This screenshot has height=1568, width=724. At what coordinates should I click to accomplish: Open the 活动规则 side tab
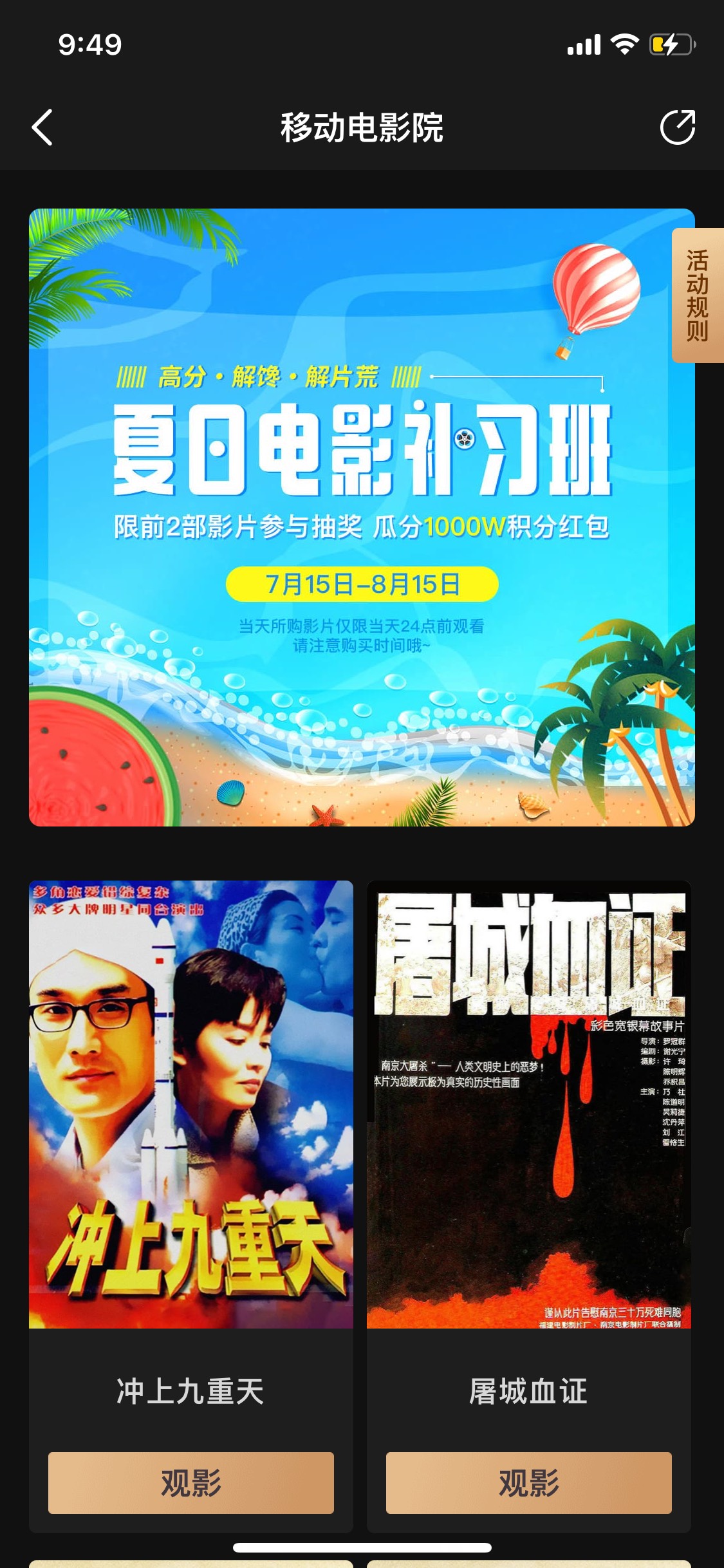click(697, 295)
